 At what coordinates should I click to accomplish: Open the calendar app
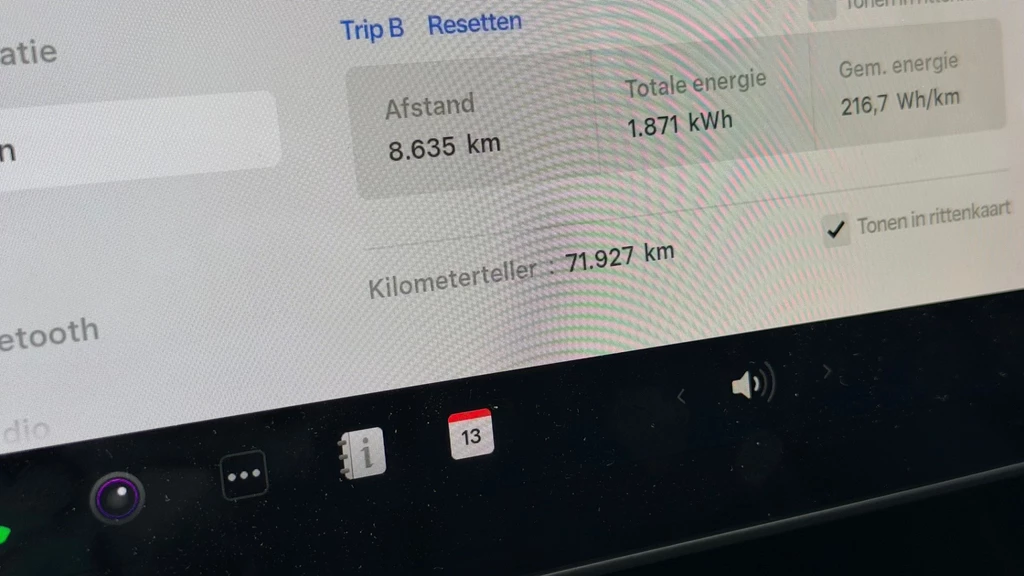point(470,434)
